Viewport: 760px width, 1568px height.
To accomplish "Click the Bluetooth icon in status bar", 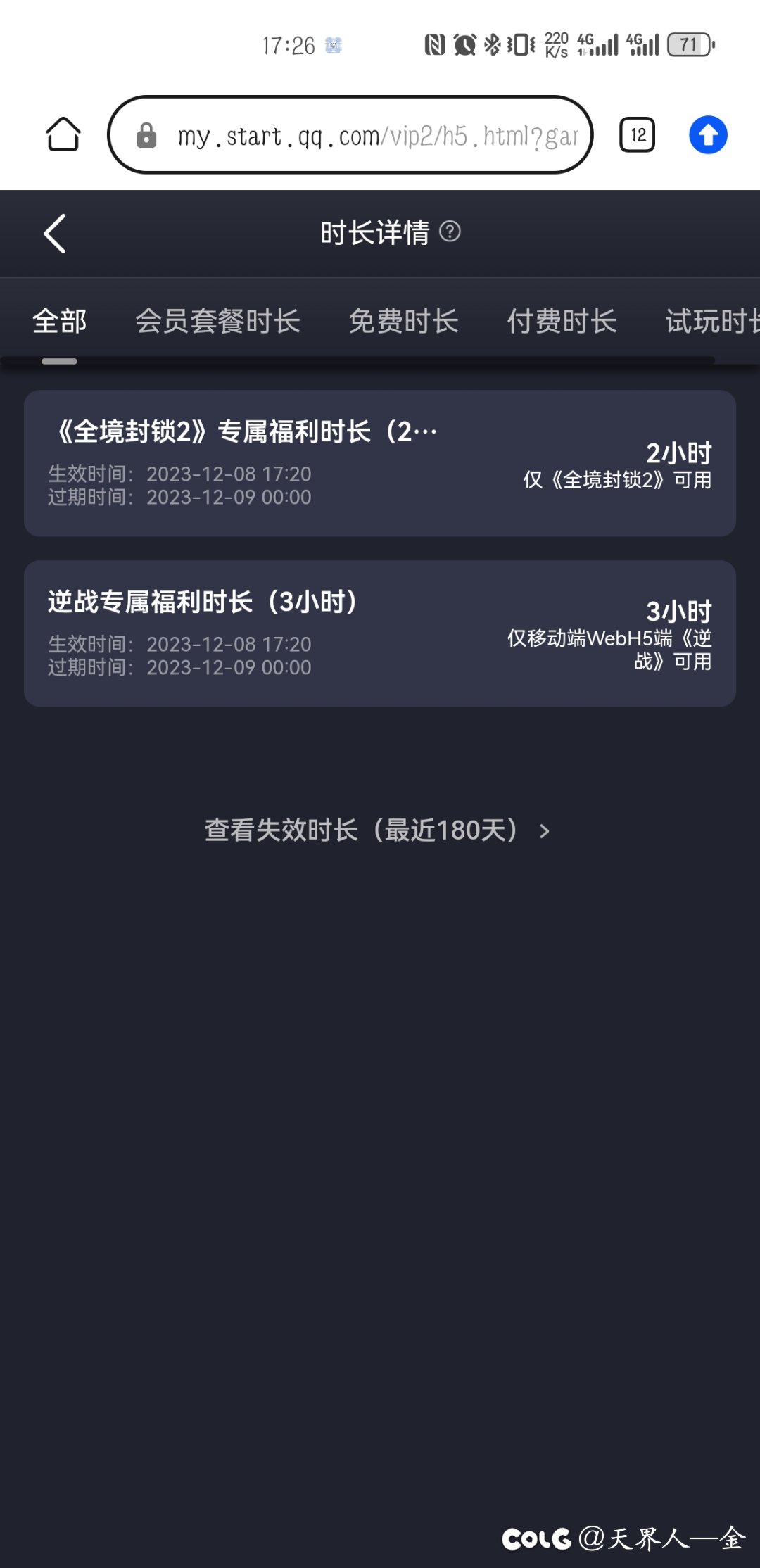I will 493,44.
